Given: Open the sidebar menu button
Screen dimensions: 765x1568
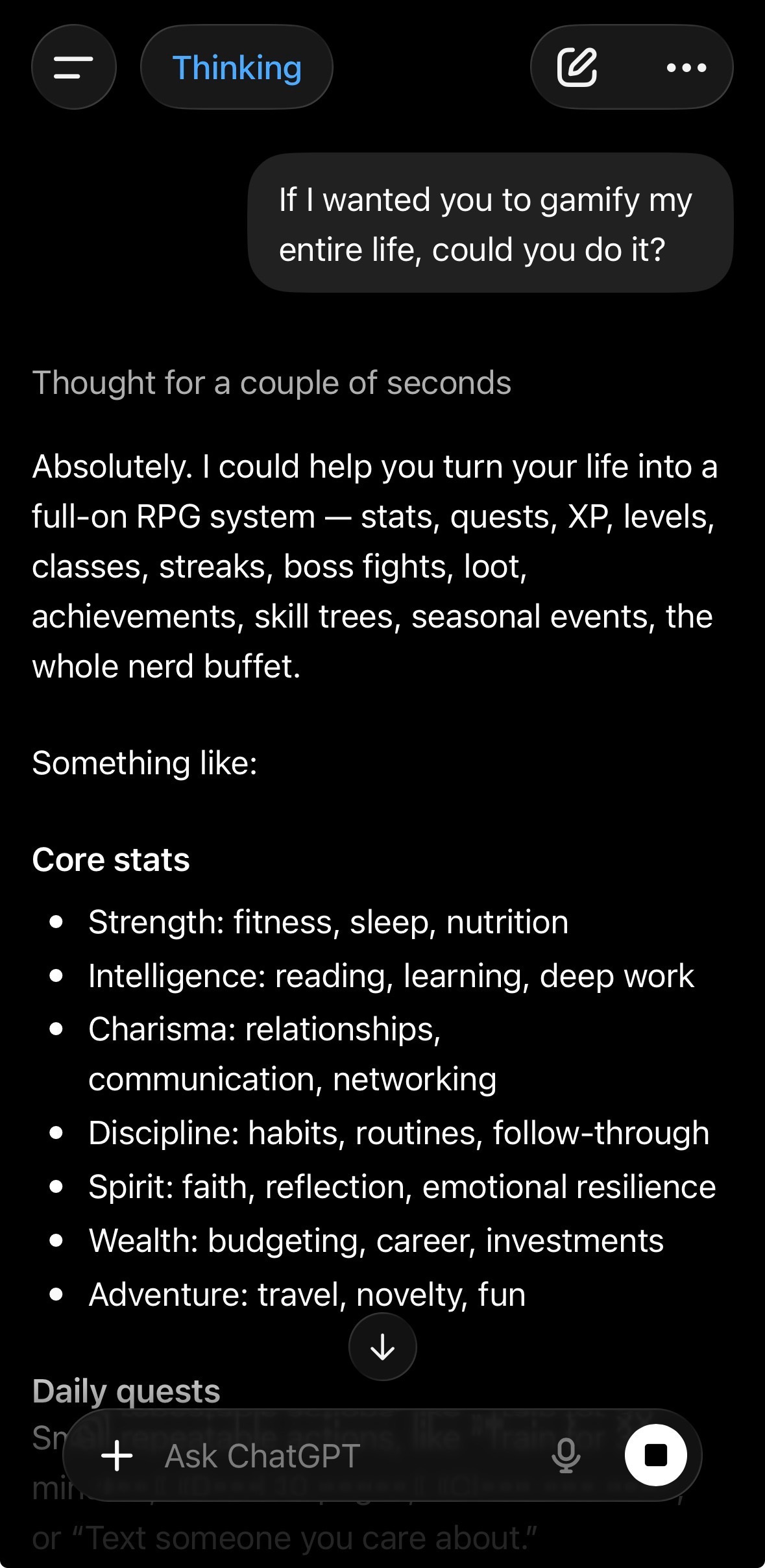Looking at the screenshot, I should tap(74, 67).
